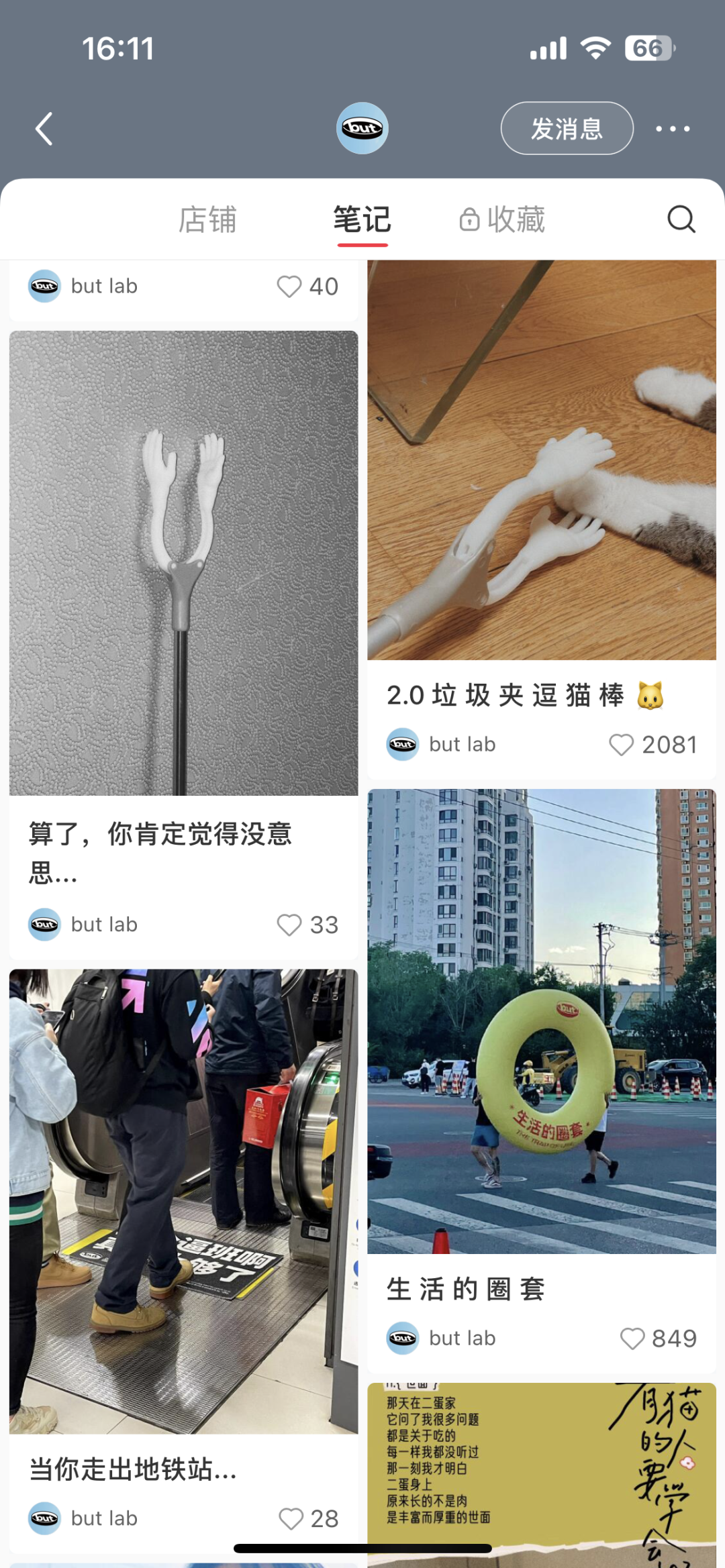Viewport: 725px width, 1568px height.
Task: Switch to the 店铺 tab
Action: coord(207,220)
